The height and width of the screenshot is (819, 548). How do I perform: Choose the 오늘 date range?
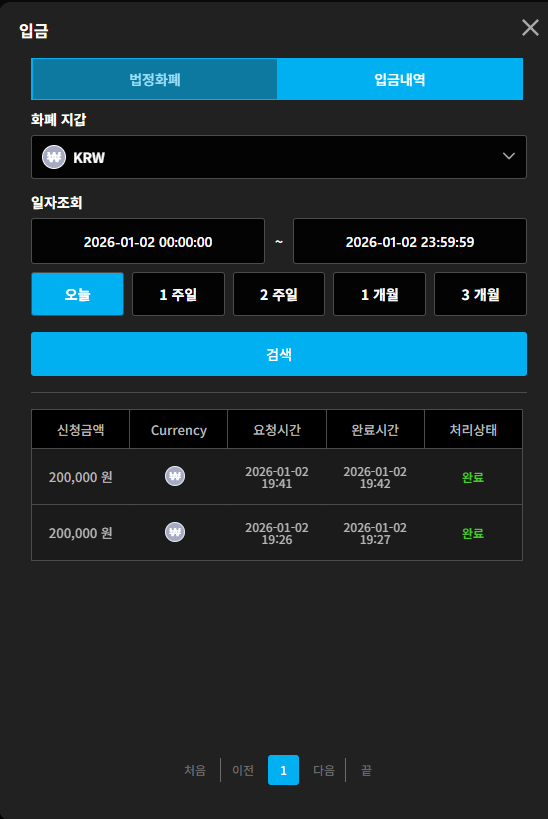coord(77,294)
